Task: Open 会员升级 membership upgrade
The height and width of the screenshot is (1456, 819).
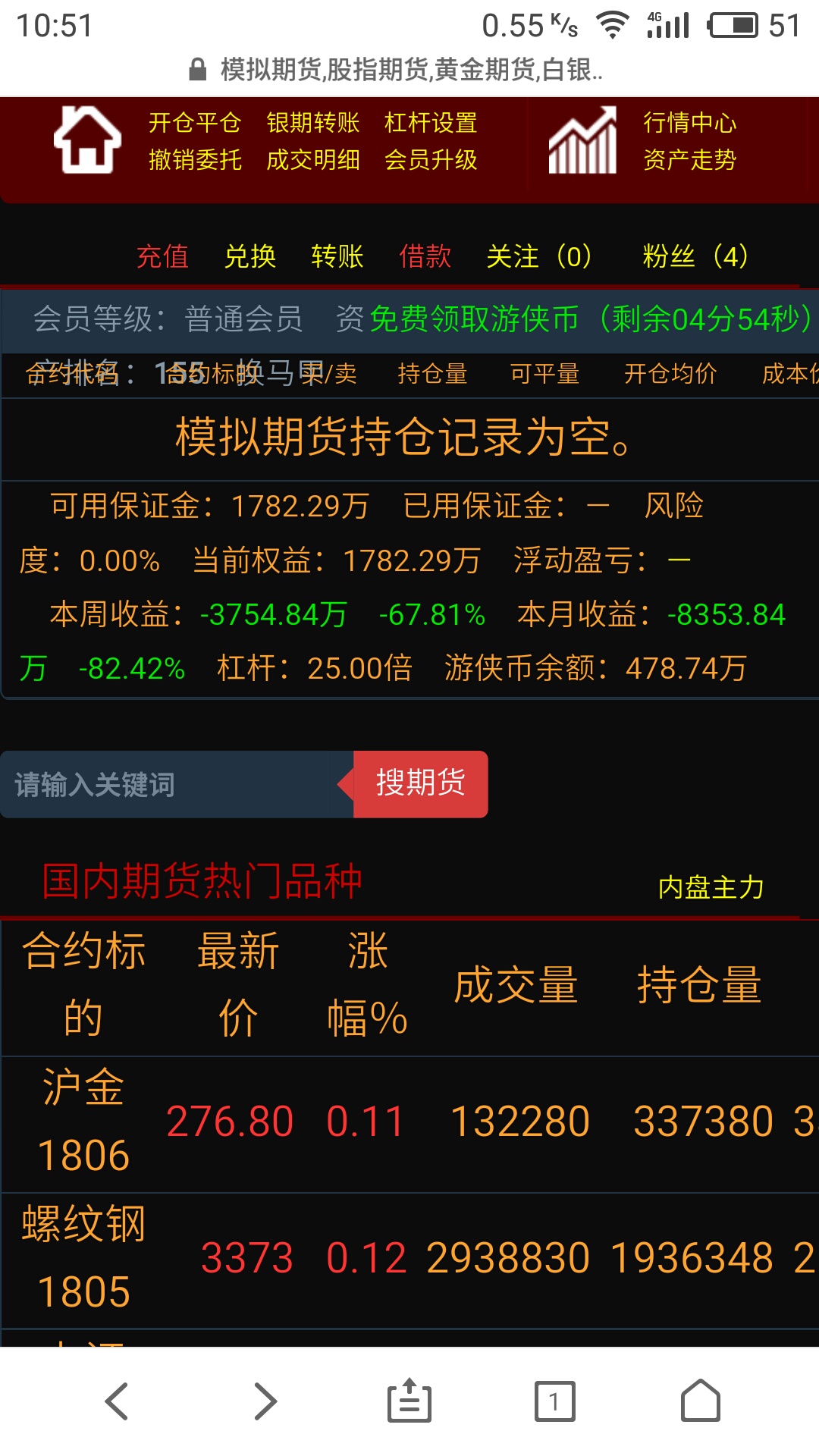Action: (x=431, y=159)
